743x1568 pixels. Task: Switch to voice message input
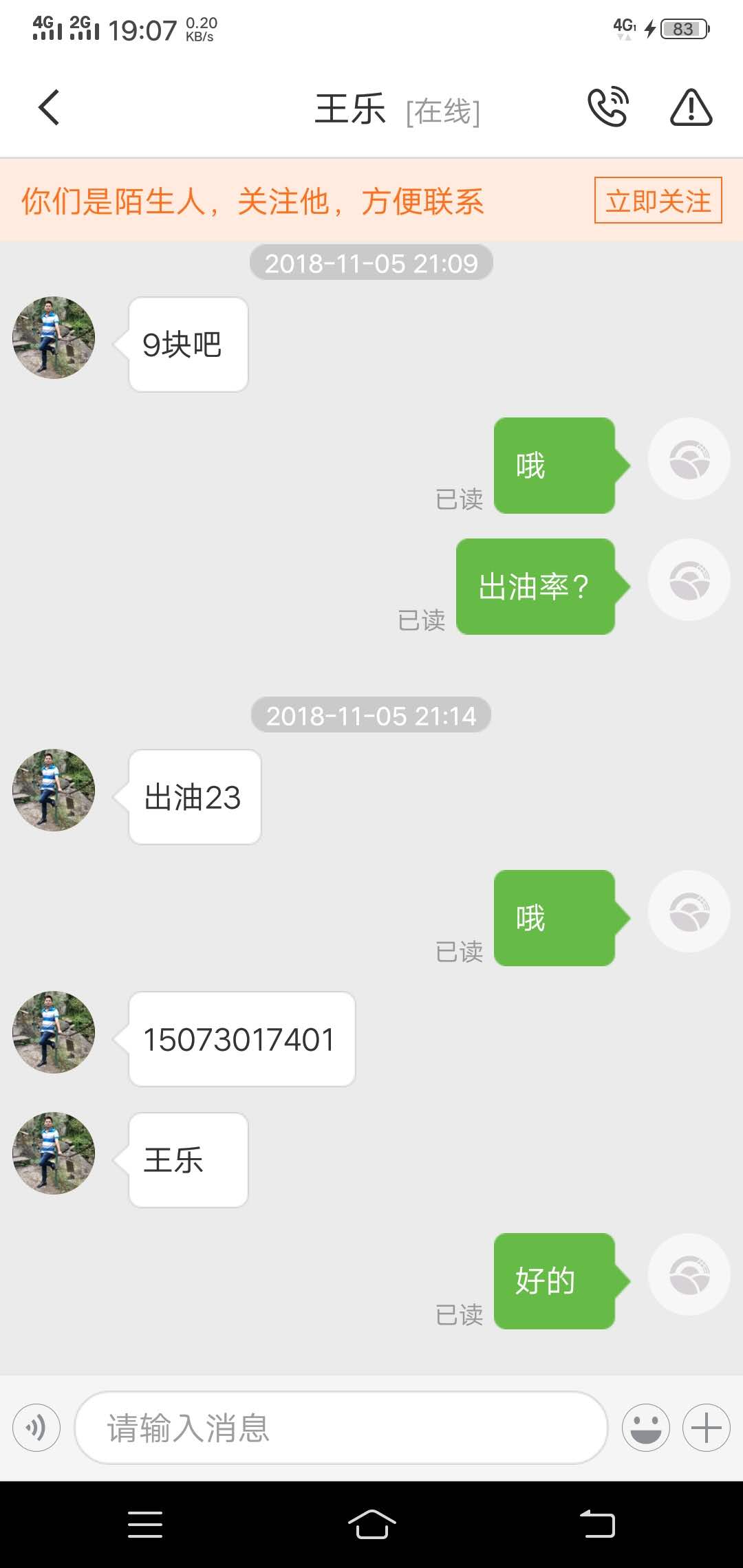point(36,1428)
